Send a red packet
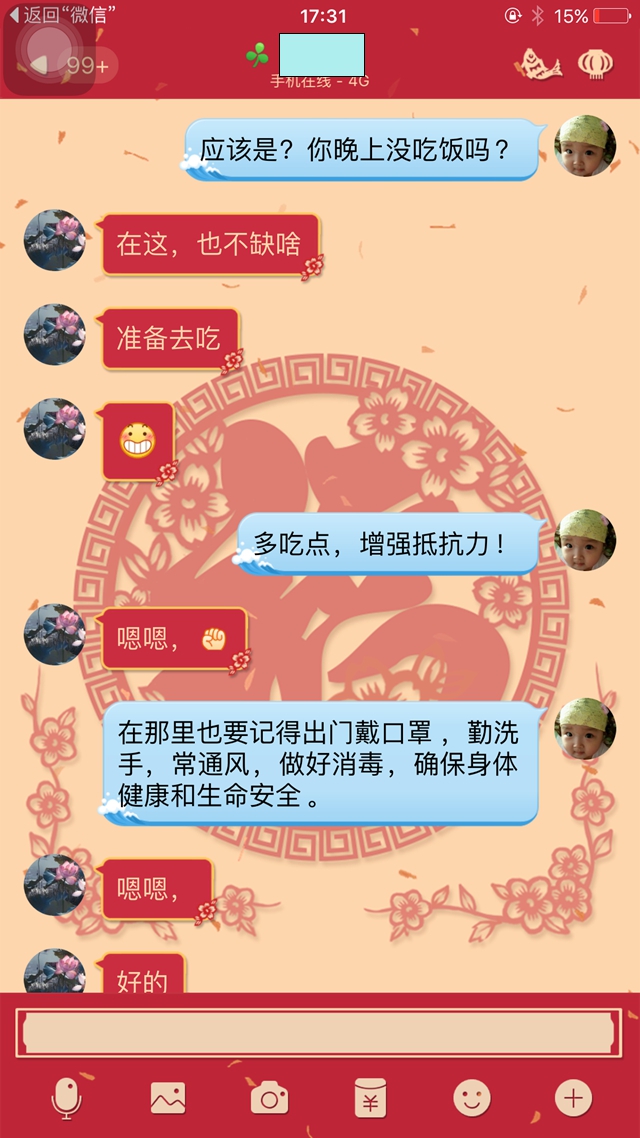This screenshot has height=1138, width=640. pyautogui.click(x=370, y=1098)
